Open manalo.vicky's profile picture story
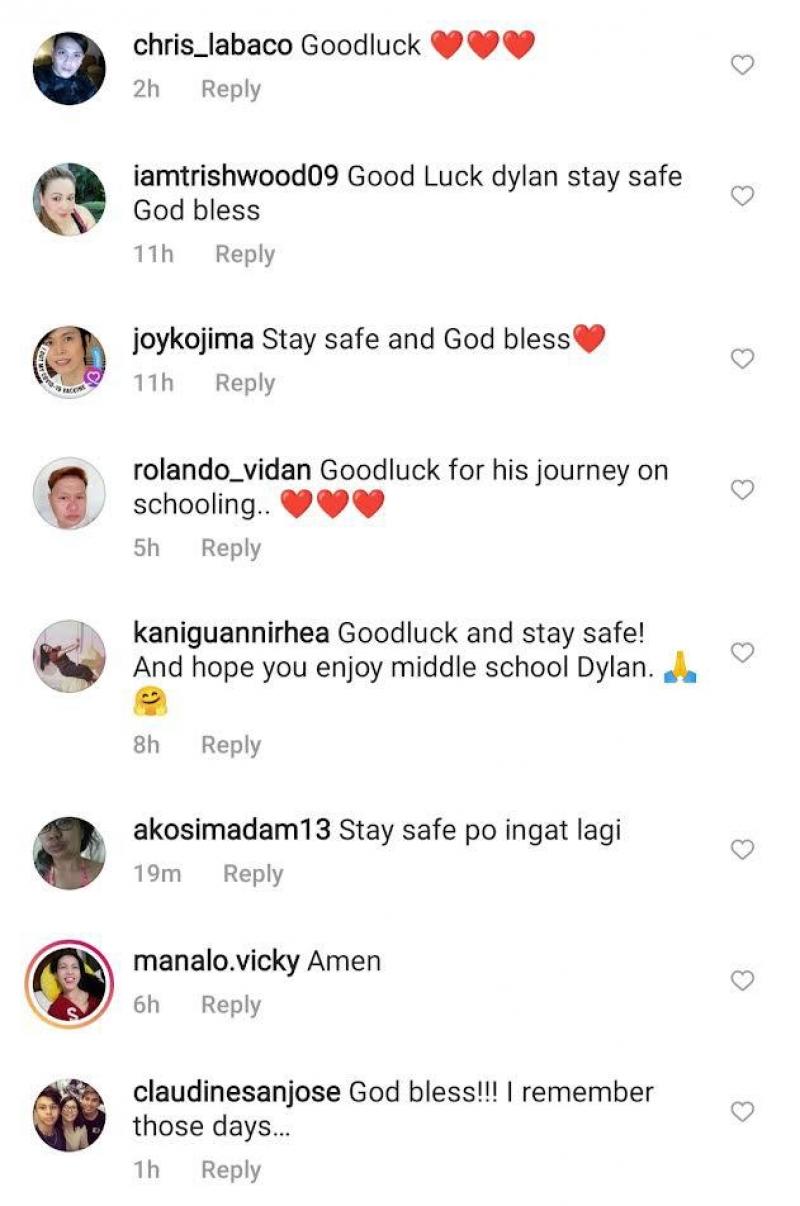The height and width of the screenshot is (1206, 800). 69,984
